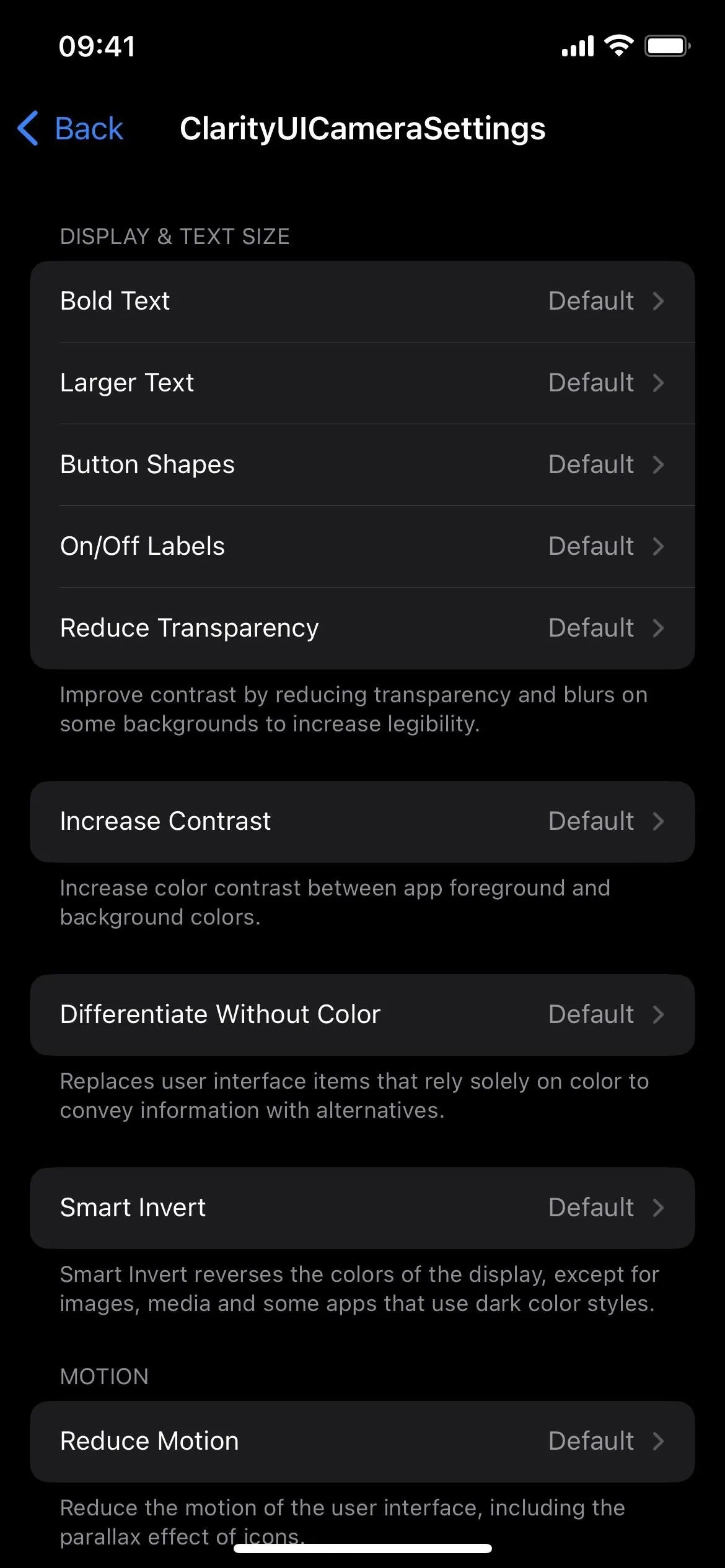Open the Reduce Motion setting
Screen dimensions: 725x1568
click(362, 1441)
